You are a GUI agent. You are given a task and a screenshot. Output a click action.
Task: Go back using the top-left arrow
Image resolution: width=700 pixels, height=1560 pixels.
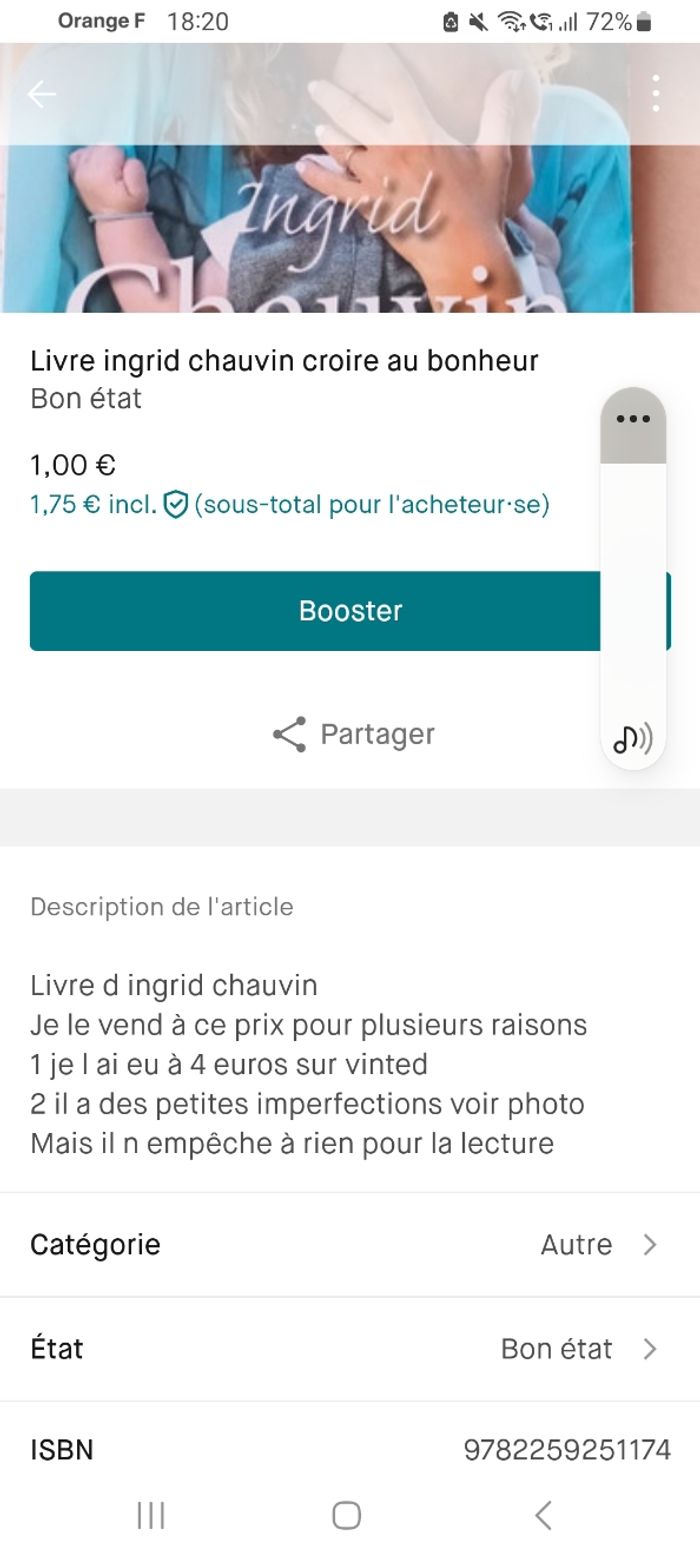[42, 94]
